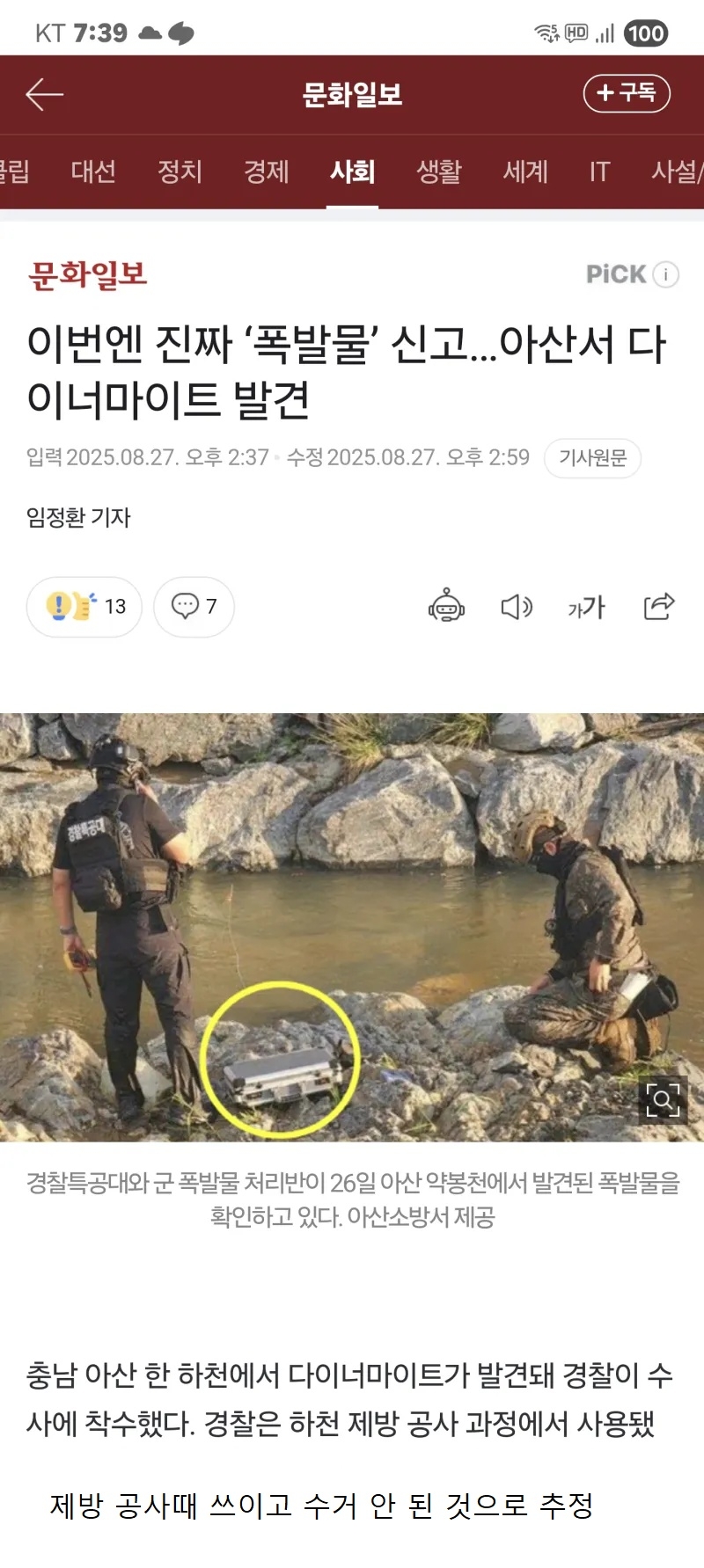The image size is (704, 1568).
Task: Subscribe with the +구독 button
Action: pos(627,93)
